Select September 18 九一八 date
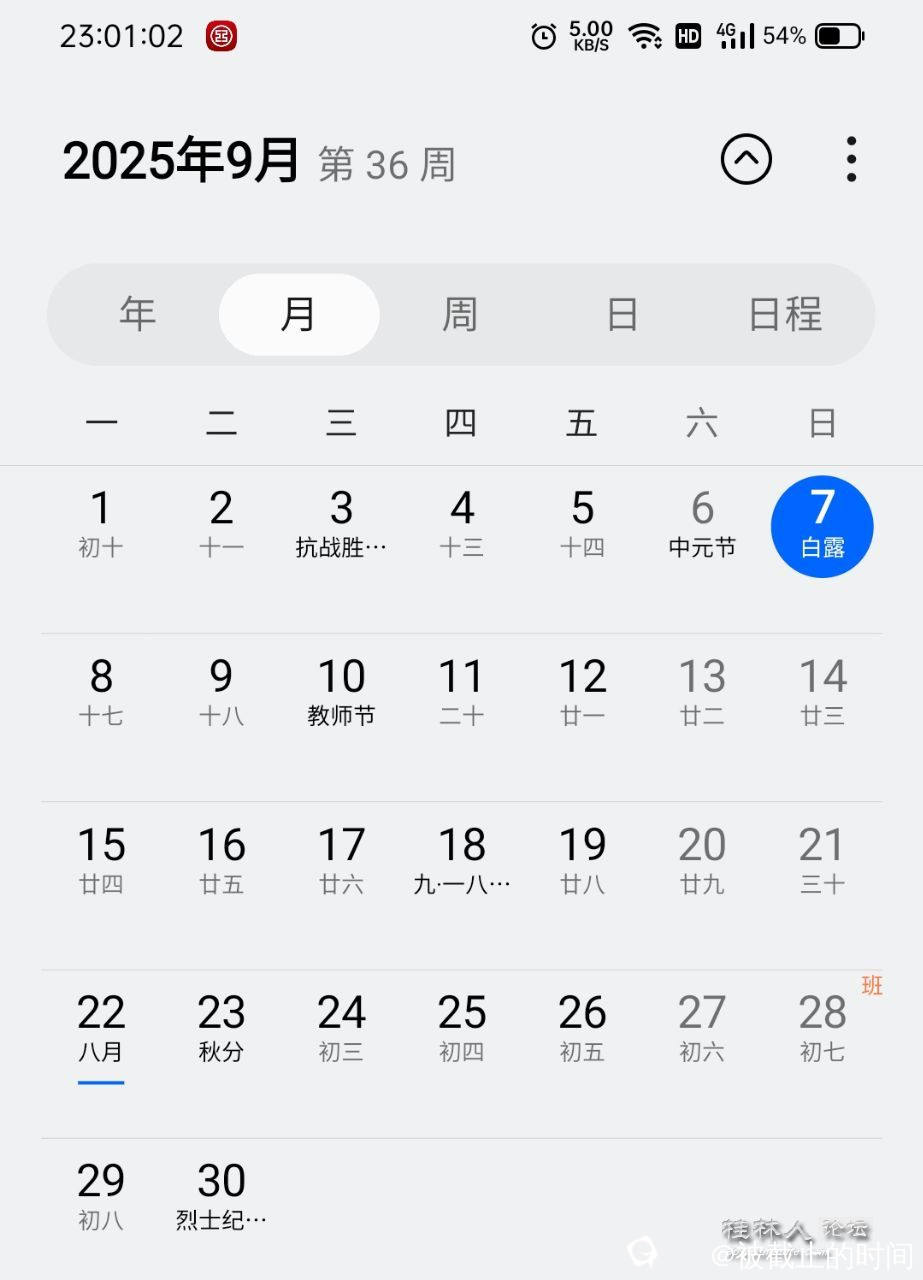The width and height of the screenshot is (923, 1280). point(461,860)
